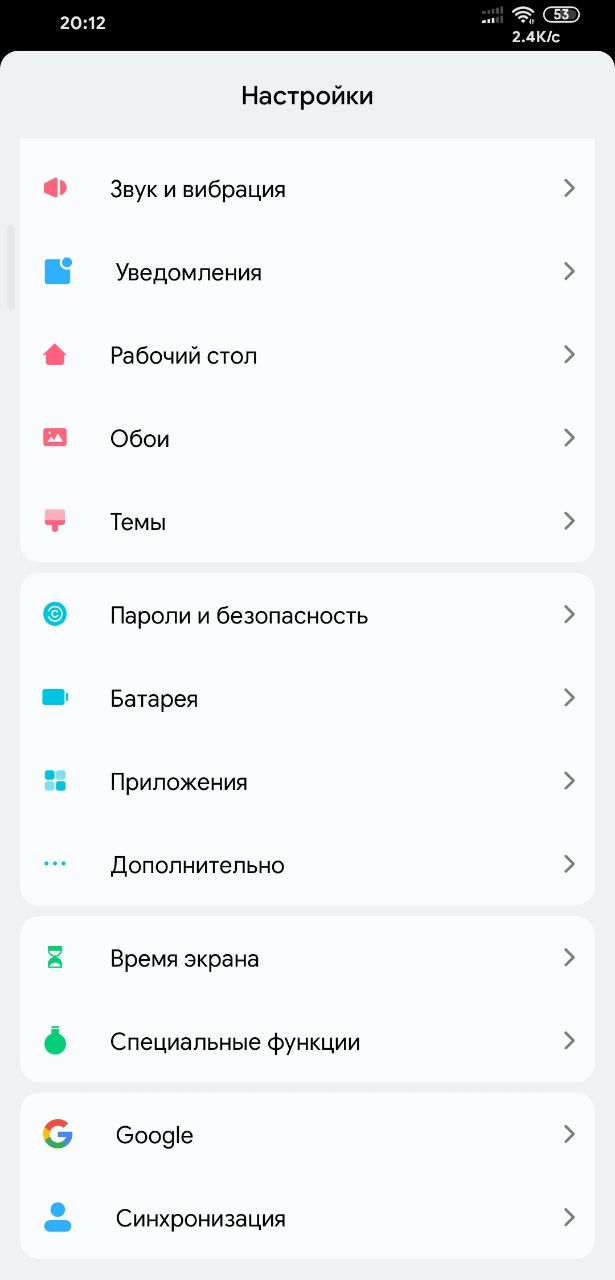Screen dimensions: 615x1280
Task: Go to Специальные функции
Action: [307, 1041]
